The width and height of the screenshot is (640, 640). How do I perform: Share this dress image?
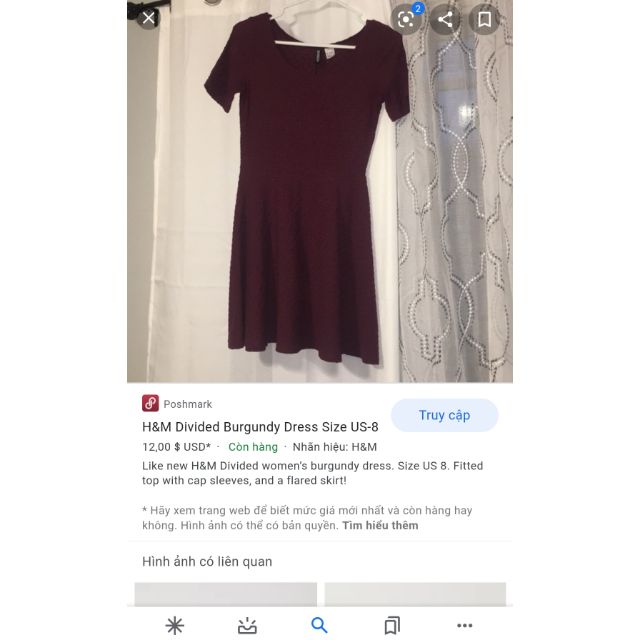446,19
